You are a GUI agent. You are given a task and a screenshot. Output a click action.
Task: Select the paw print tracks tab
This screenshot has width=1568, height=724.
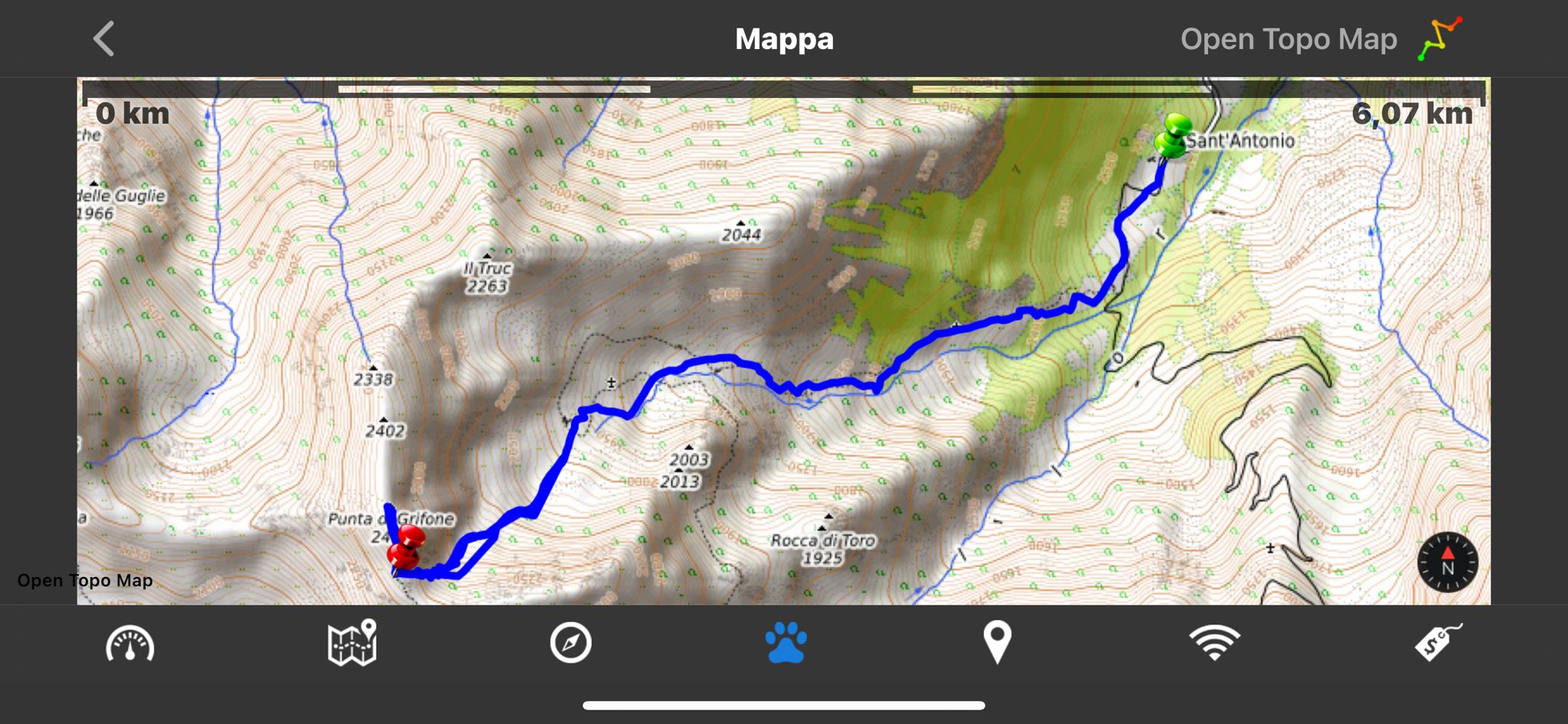pyautogui.click(x=786, y=643)
